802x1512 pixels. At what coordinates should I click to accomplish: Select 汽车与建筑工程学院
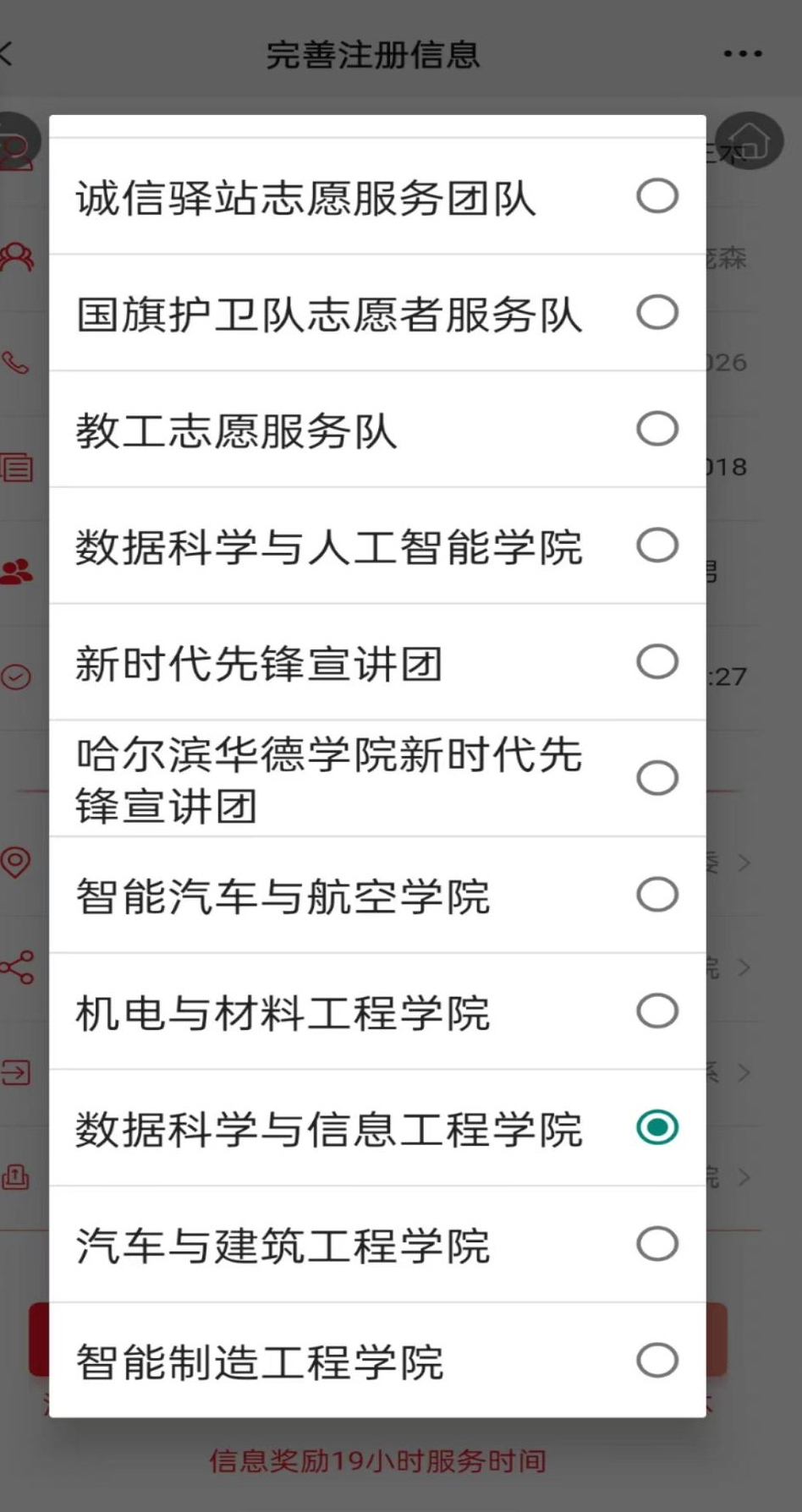coord(377,1245)
